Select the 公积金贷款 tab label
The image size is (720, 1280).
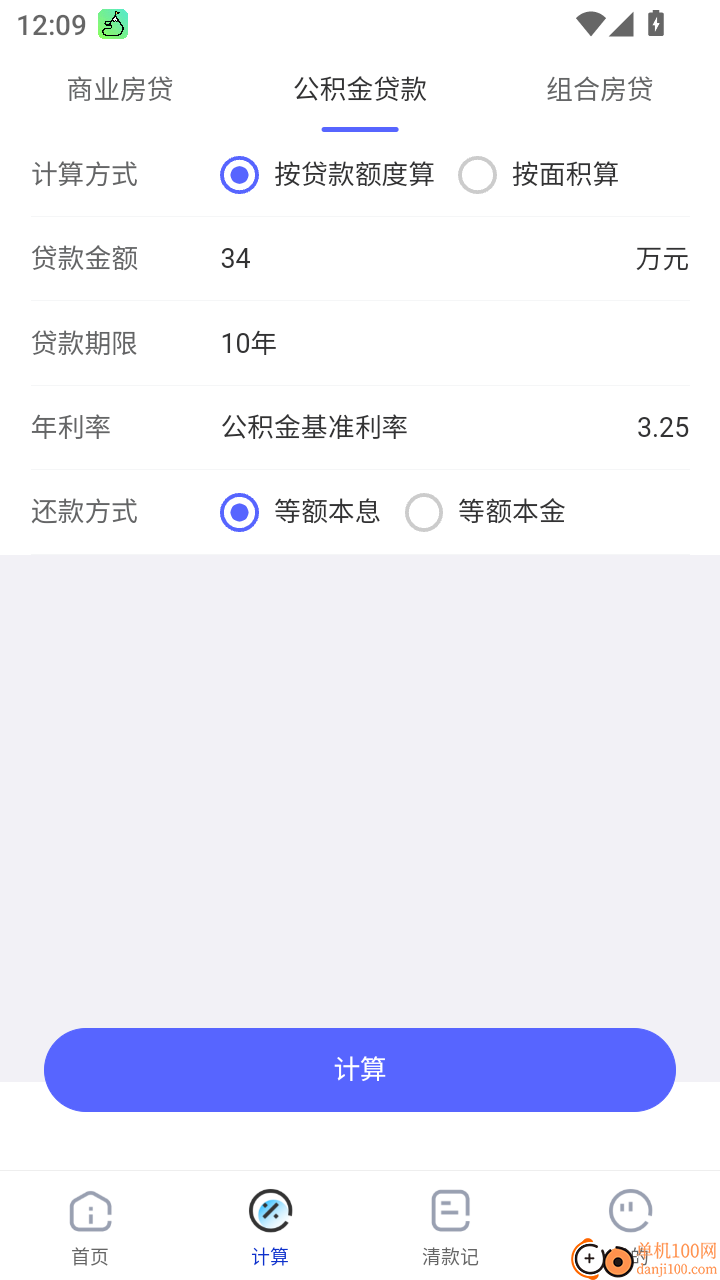(359, 89)
